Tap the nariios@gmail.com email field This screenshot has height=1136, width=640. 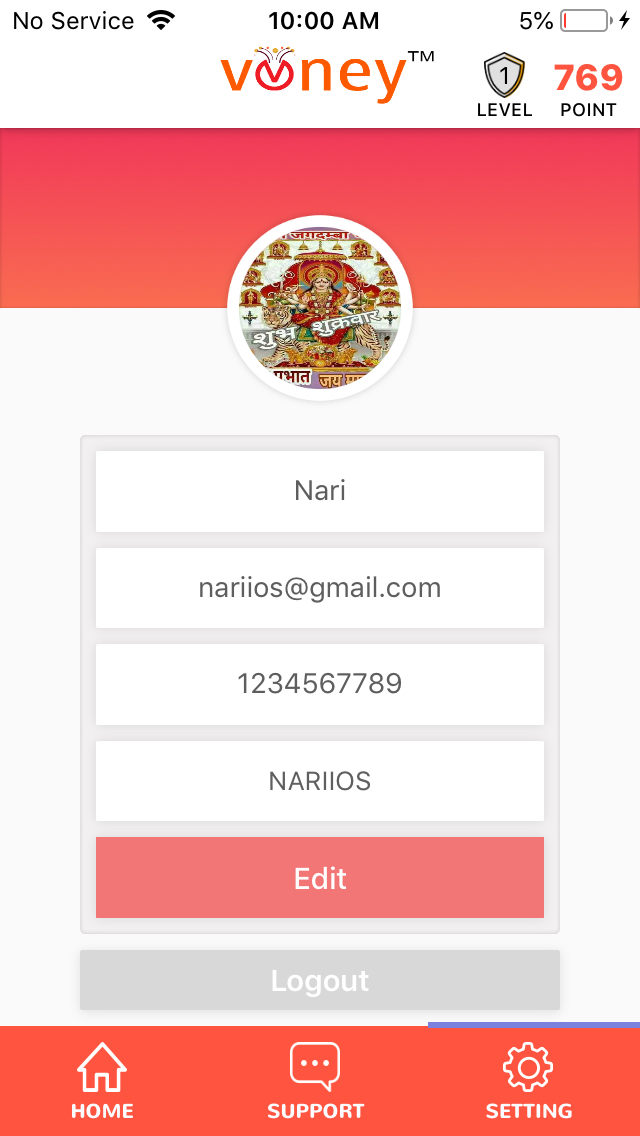click(x=320, y=588)
